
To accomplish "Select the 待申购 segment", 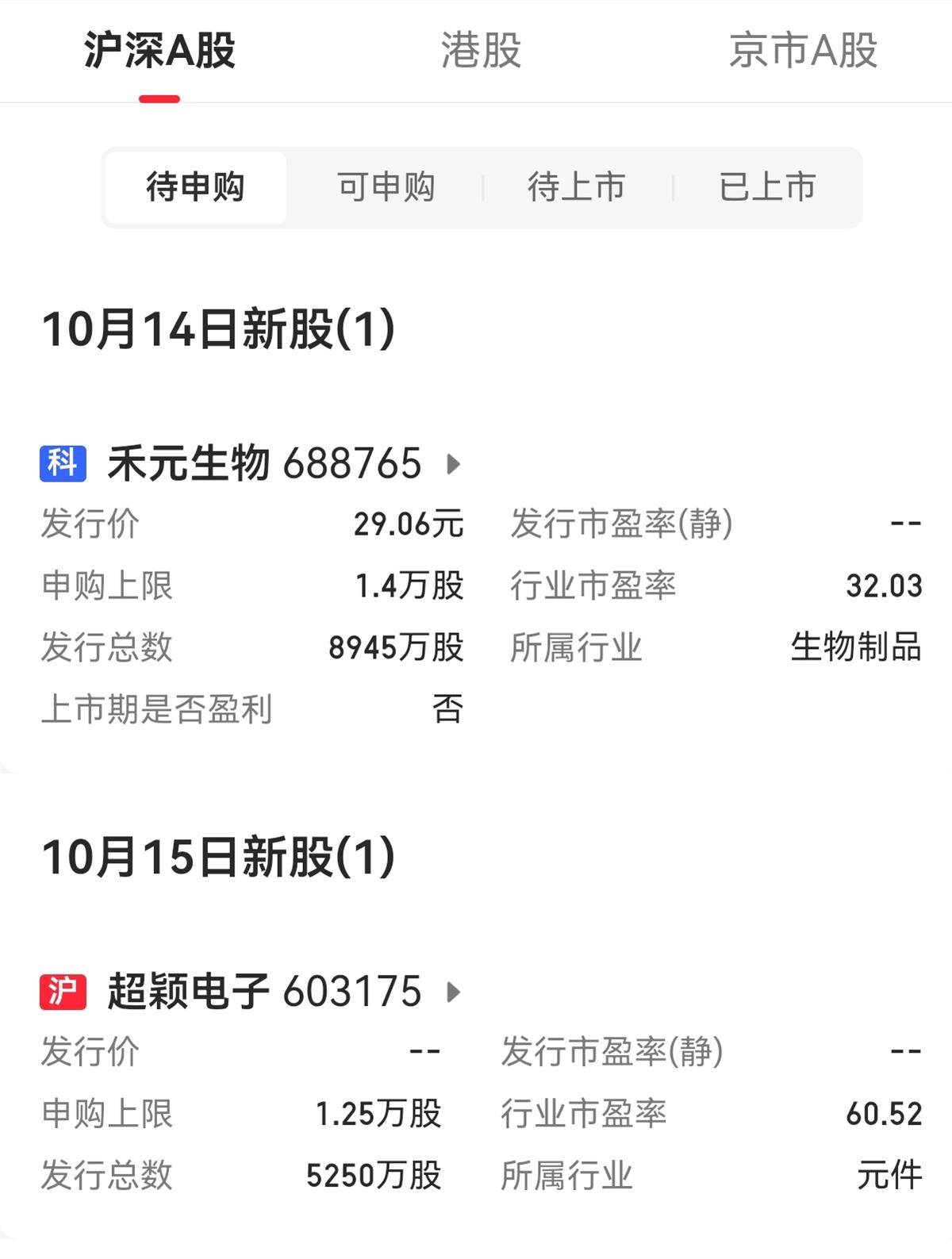I will coord(195,188).
